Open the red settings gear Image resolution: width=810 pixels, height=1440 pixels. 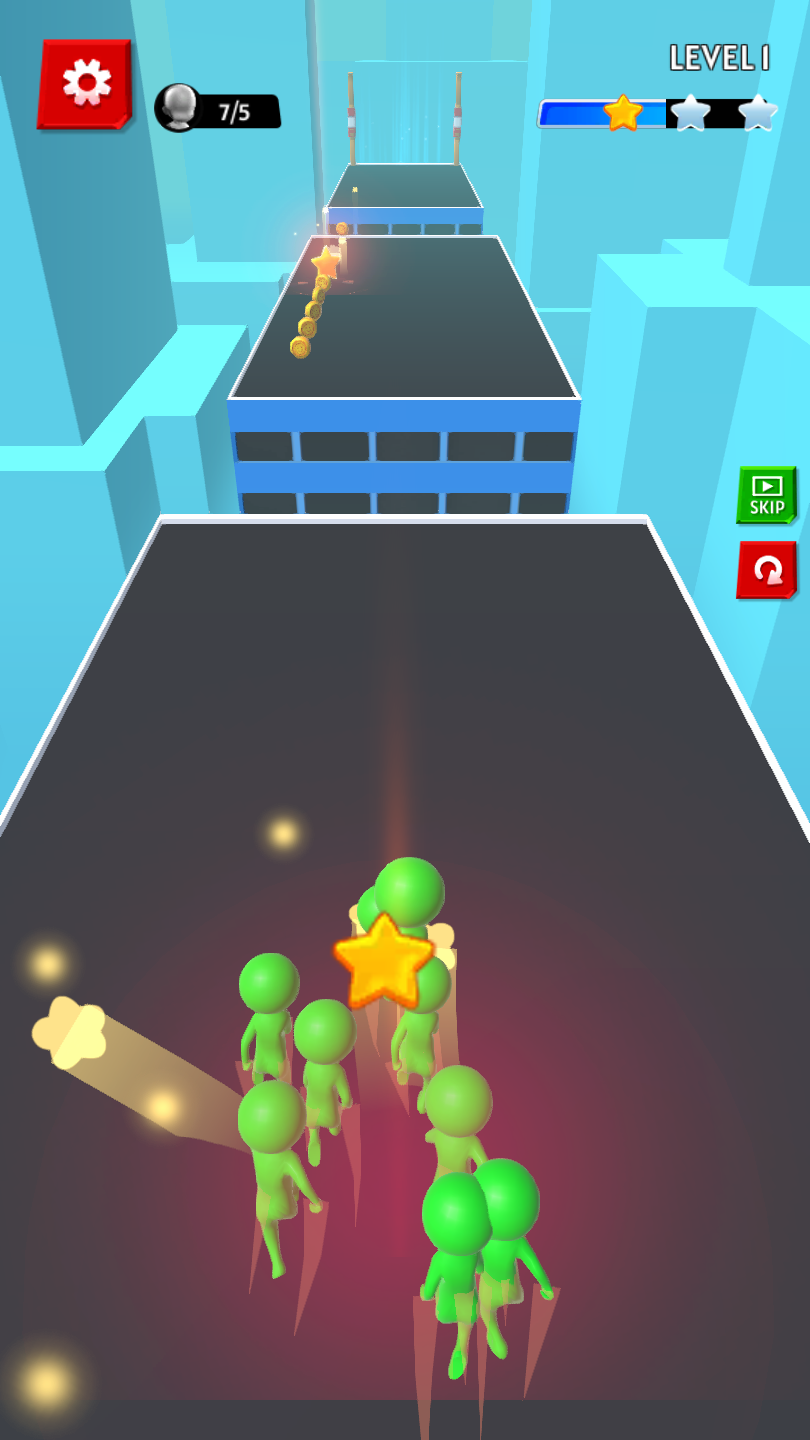[x=85, y=84]
